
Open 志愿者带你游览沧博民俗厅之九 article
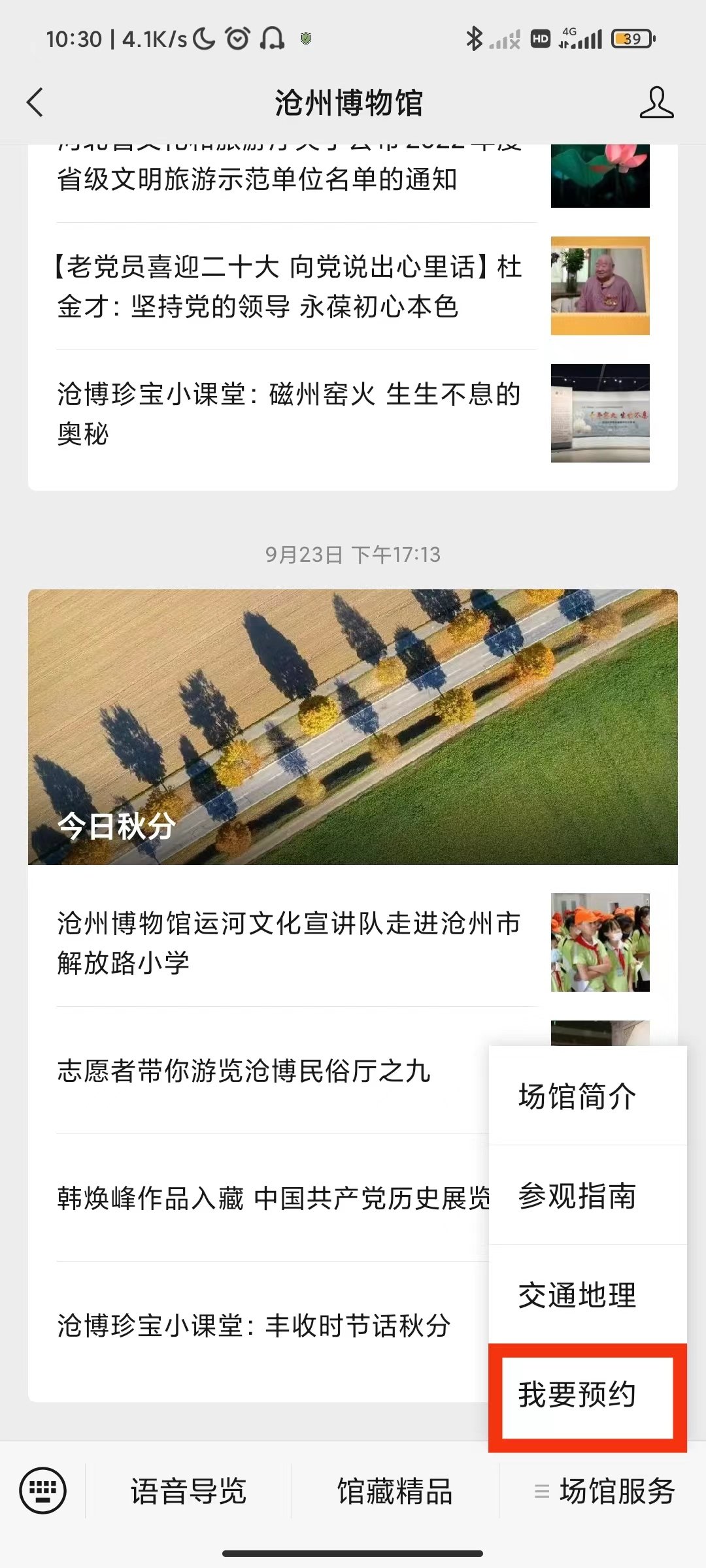coord(244,1071)
